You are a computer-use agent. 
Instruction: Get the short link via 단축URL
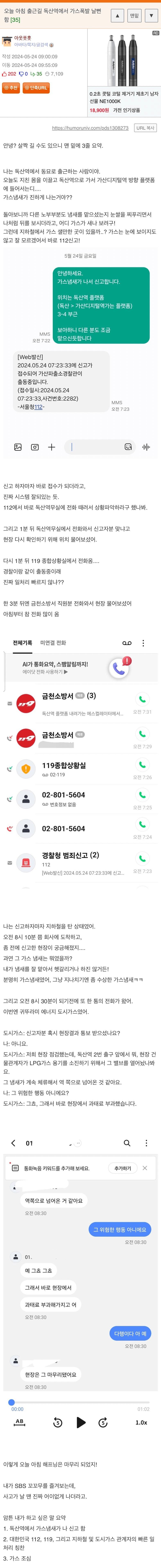point(36,88)
